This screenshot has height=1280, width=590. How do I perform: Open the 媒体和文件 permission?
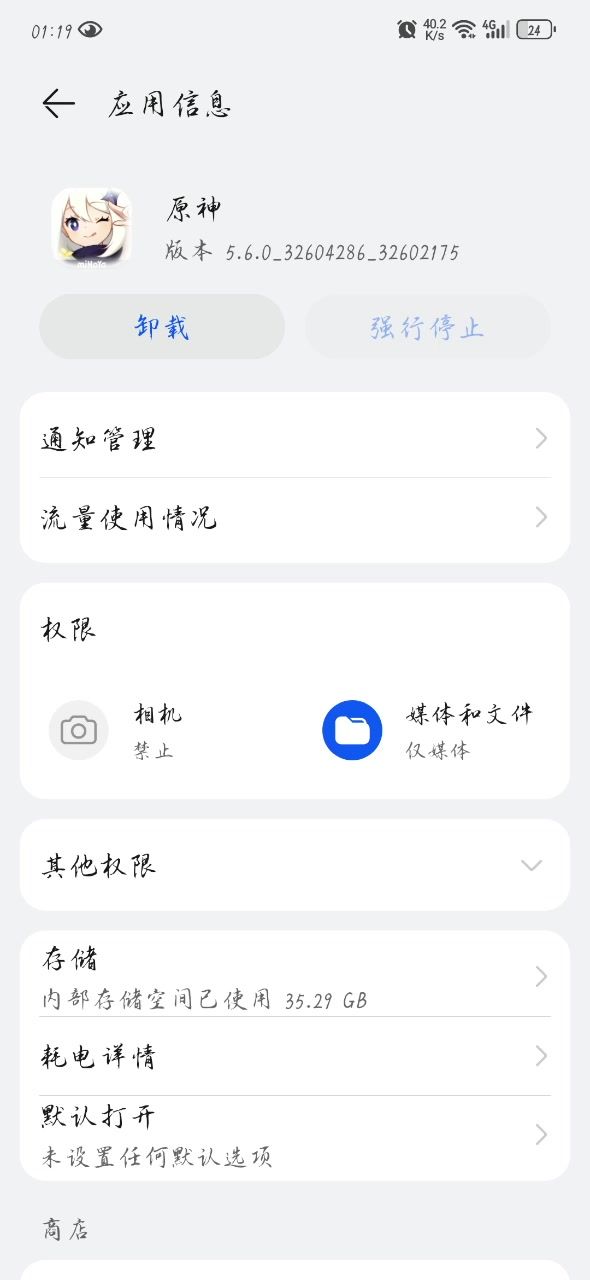point(432,731)
